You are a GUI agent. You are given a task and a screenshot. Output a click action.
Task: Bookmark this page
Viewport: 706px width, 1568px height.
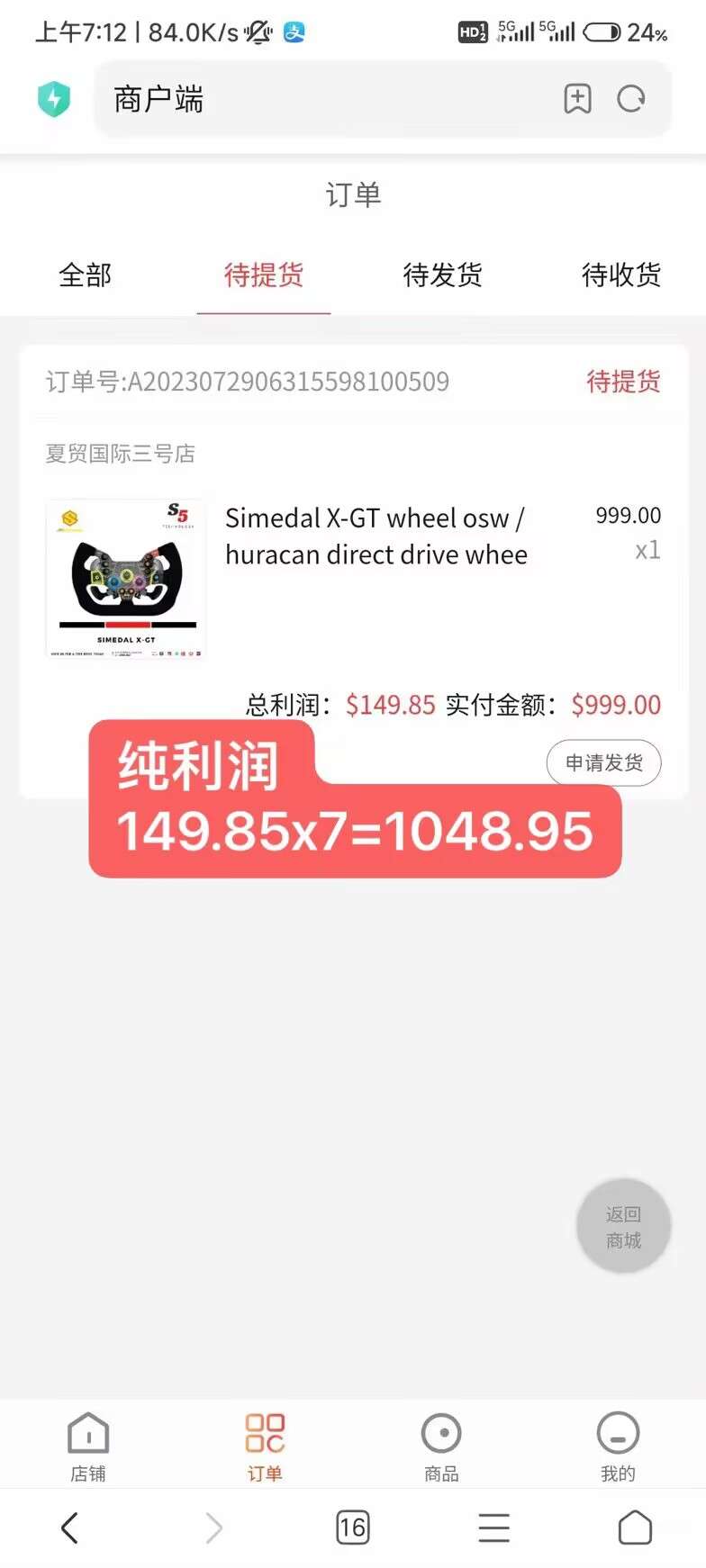[x=577, y=99]
